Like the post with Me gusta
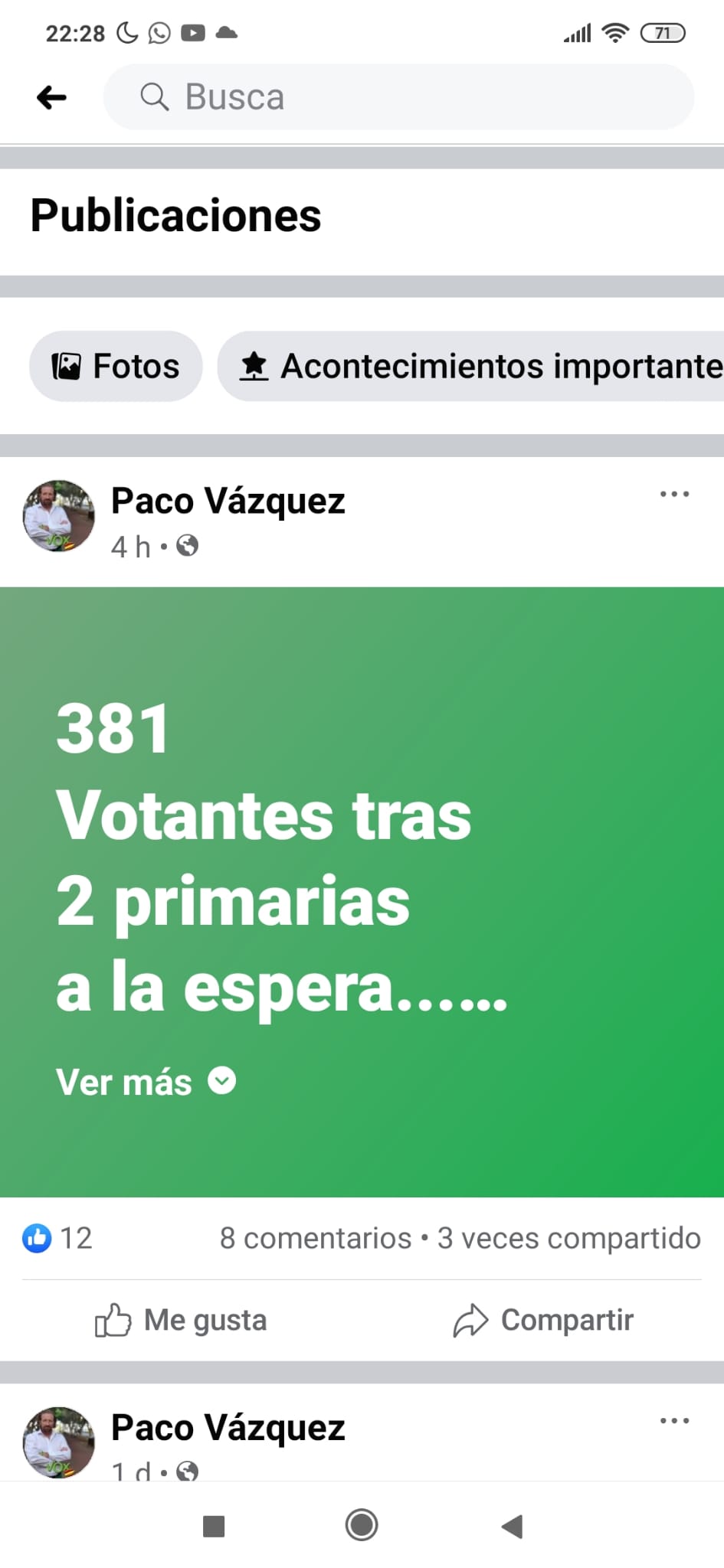Image resolution: width=724 pixels, height=1568 pixels. 182,1320
